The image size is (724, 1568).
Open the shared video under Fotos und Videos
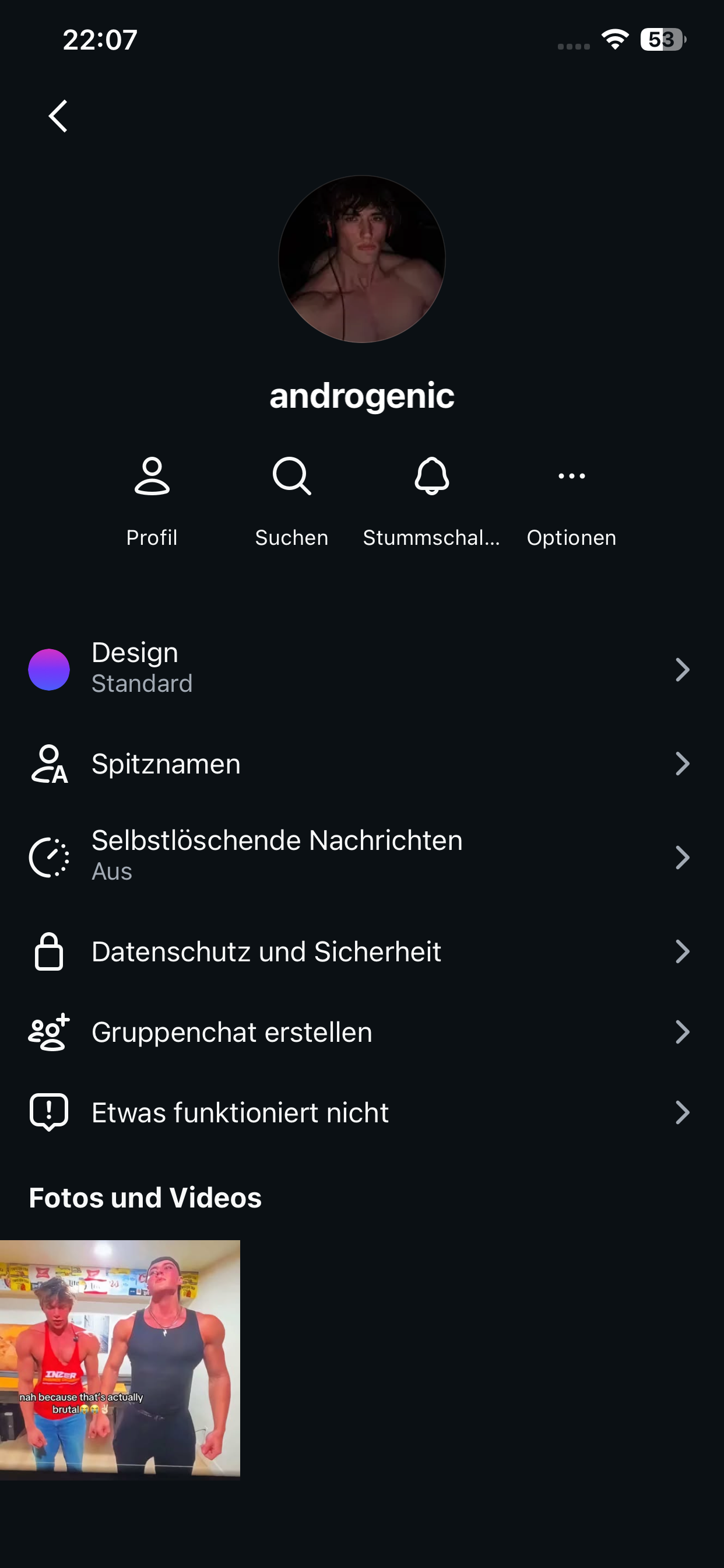coord(120,1359)
